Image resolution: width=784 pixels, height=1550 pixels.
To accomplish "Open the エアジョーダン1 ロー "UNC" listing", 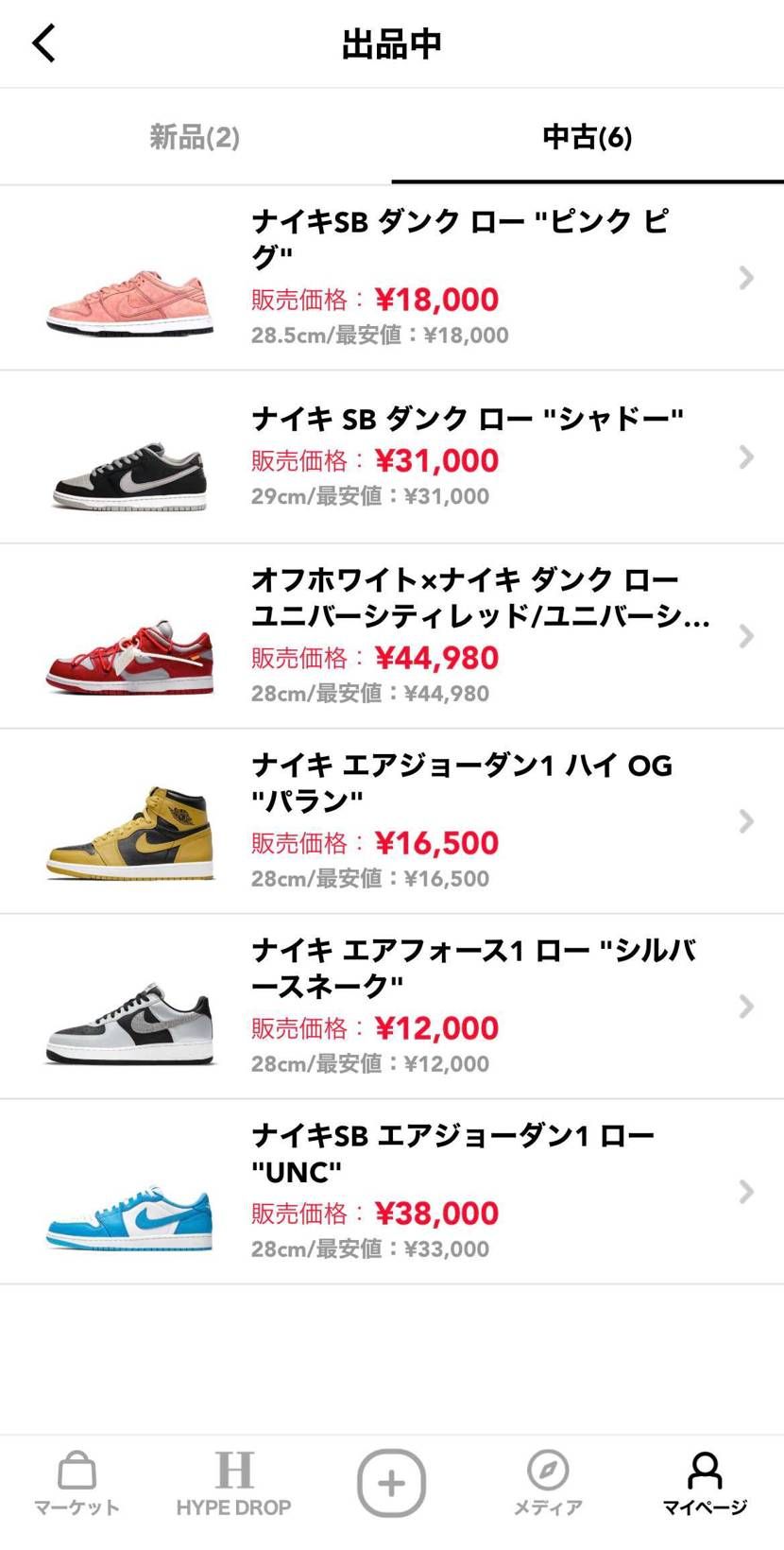I will tap(392, 1192).
